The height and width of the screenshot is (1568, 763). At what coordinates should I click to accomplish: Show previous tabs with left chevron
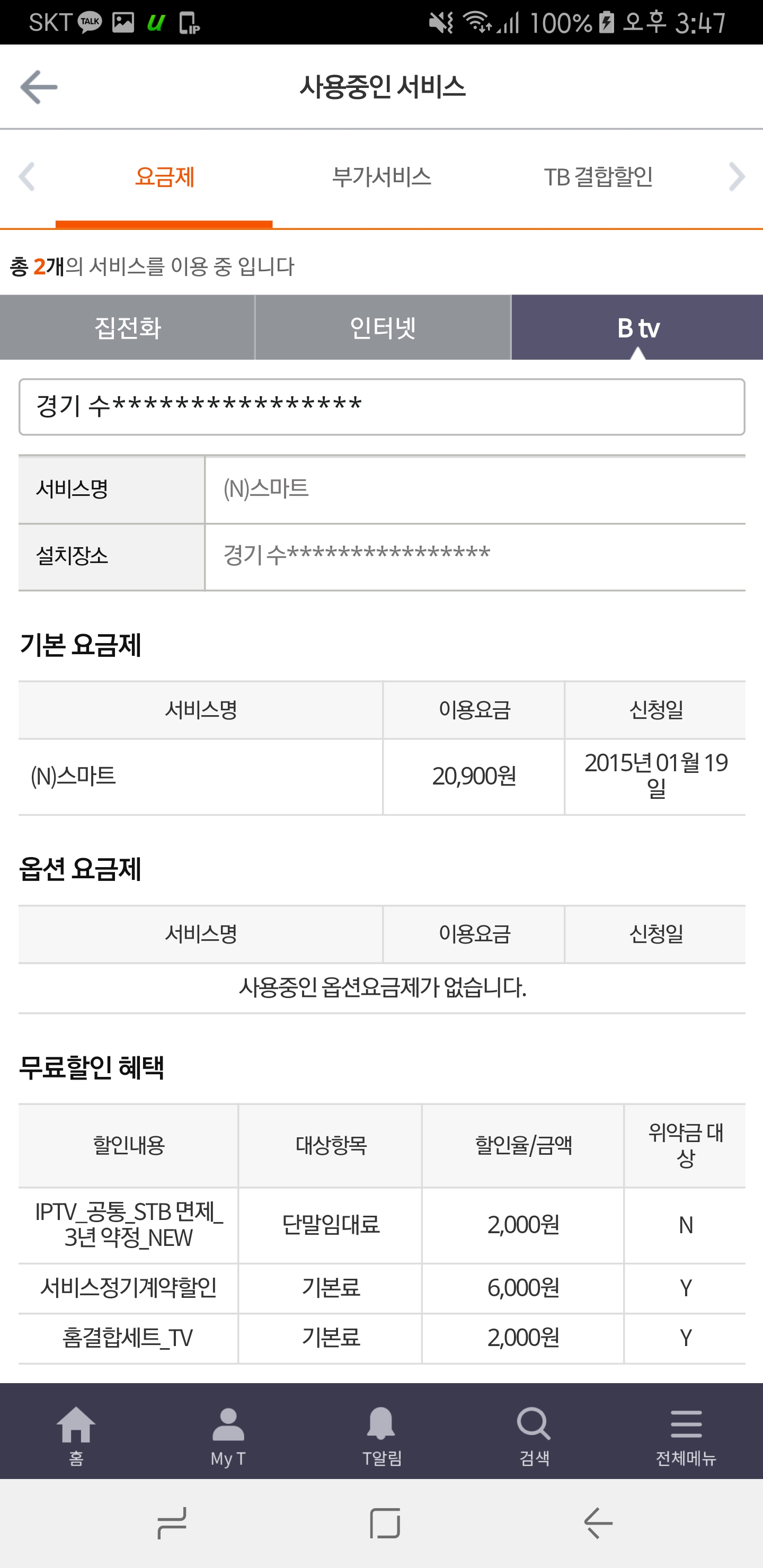[27, 177]
